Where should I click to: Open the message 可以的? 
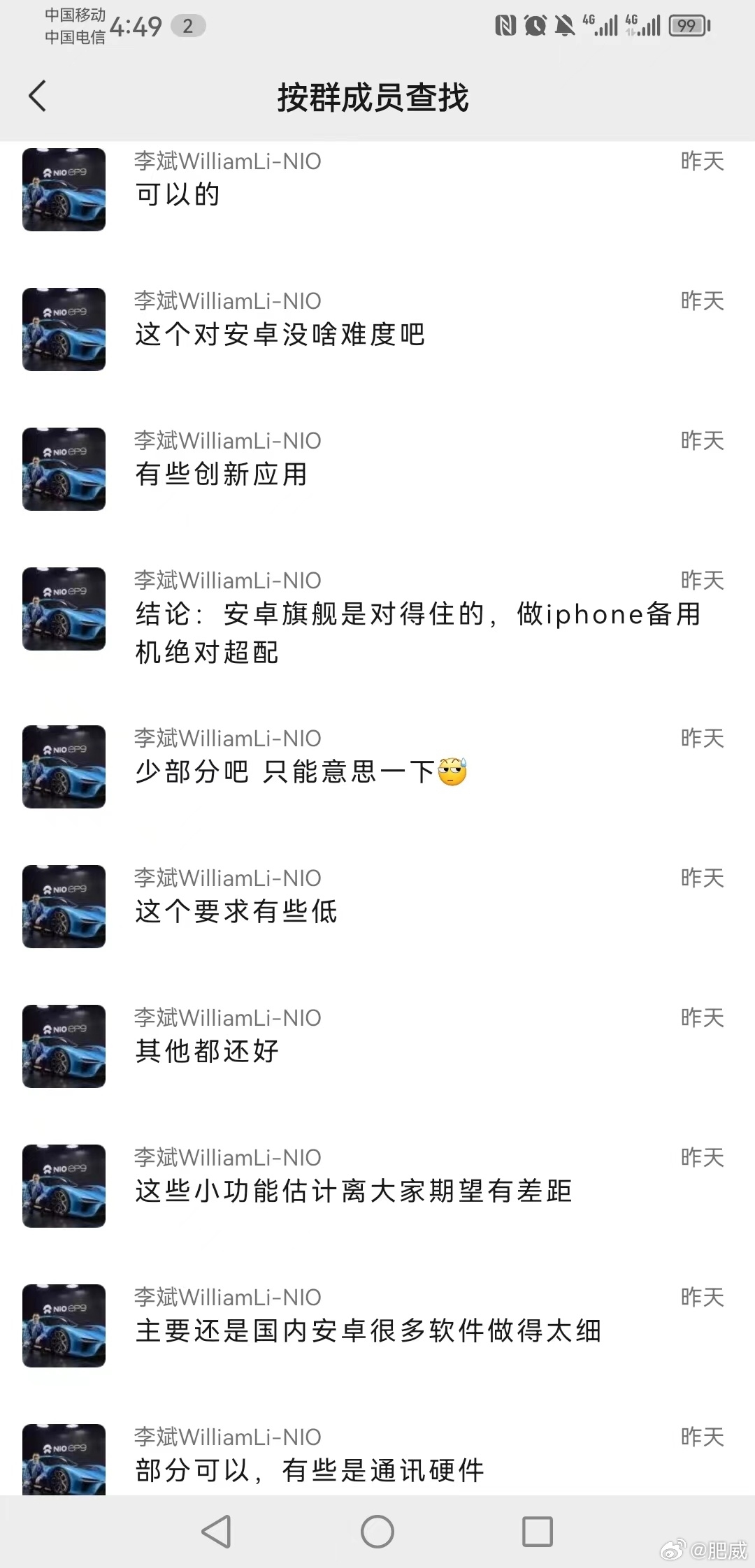(x=377, y=190)
